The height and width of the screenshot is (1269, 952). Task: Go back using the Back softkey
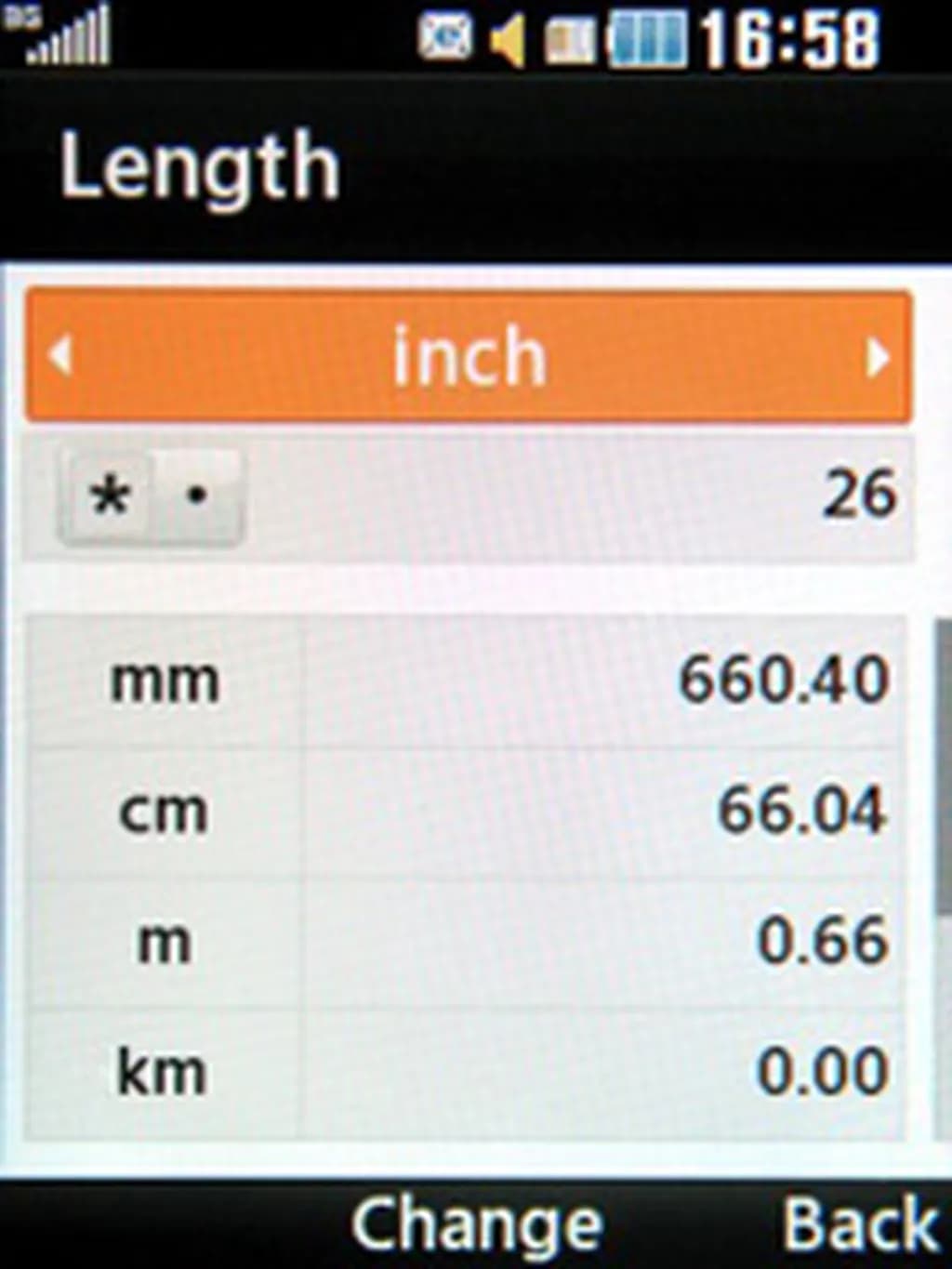(x=859, y=1224)
